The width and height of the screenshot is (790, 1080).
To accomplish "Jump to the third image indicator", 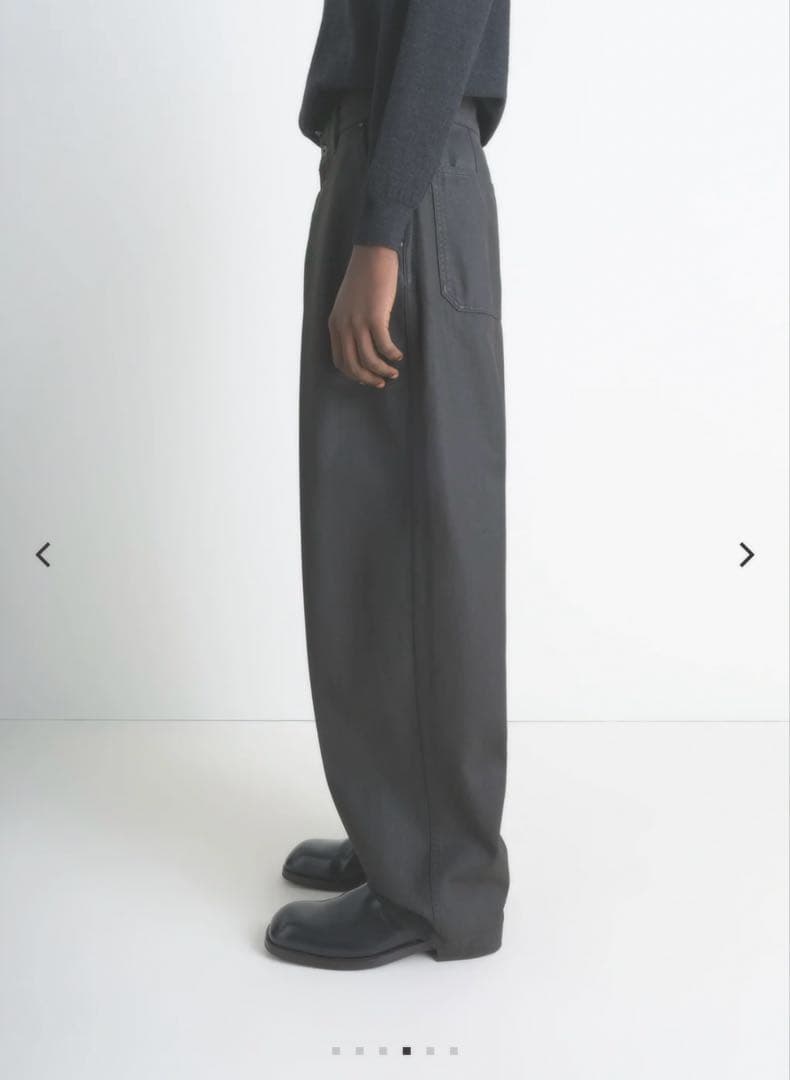I will [x=383, y=1050].
